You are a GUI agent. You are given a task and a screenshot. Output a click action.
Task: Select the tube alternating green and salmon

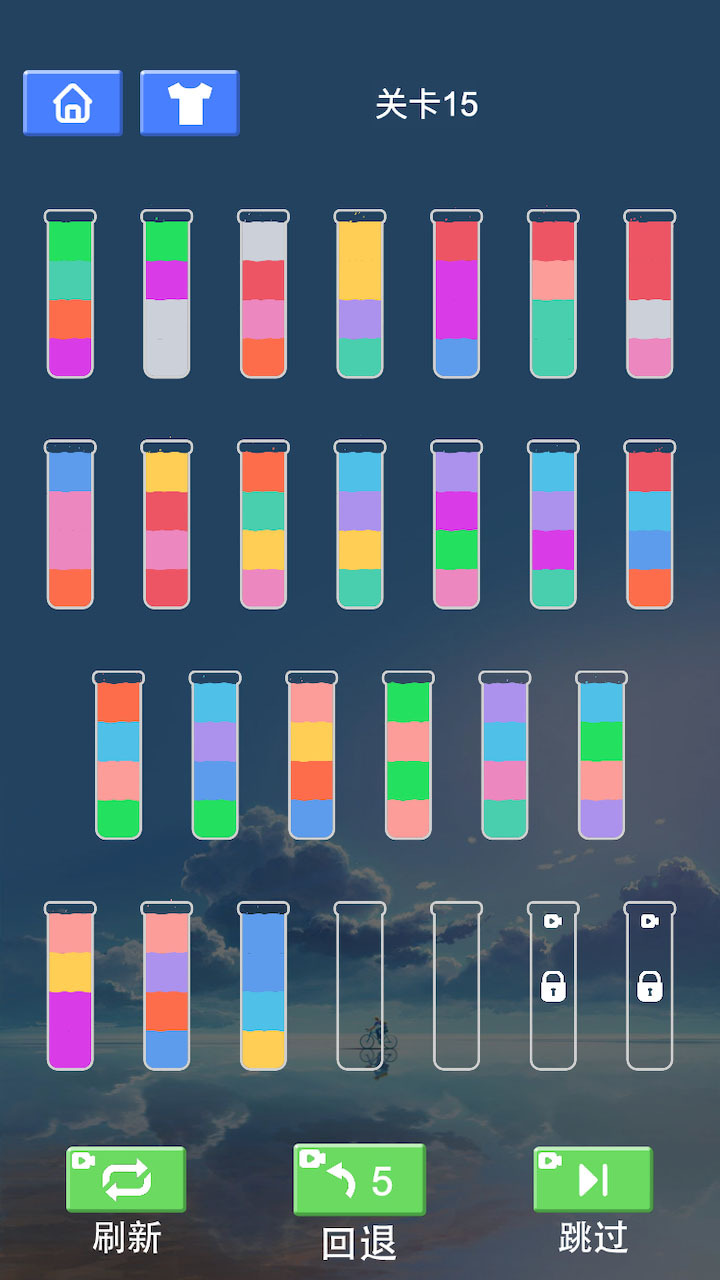click(x=408, y=756)
